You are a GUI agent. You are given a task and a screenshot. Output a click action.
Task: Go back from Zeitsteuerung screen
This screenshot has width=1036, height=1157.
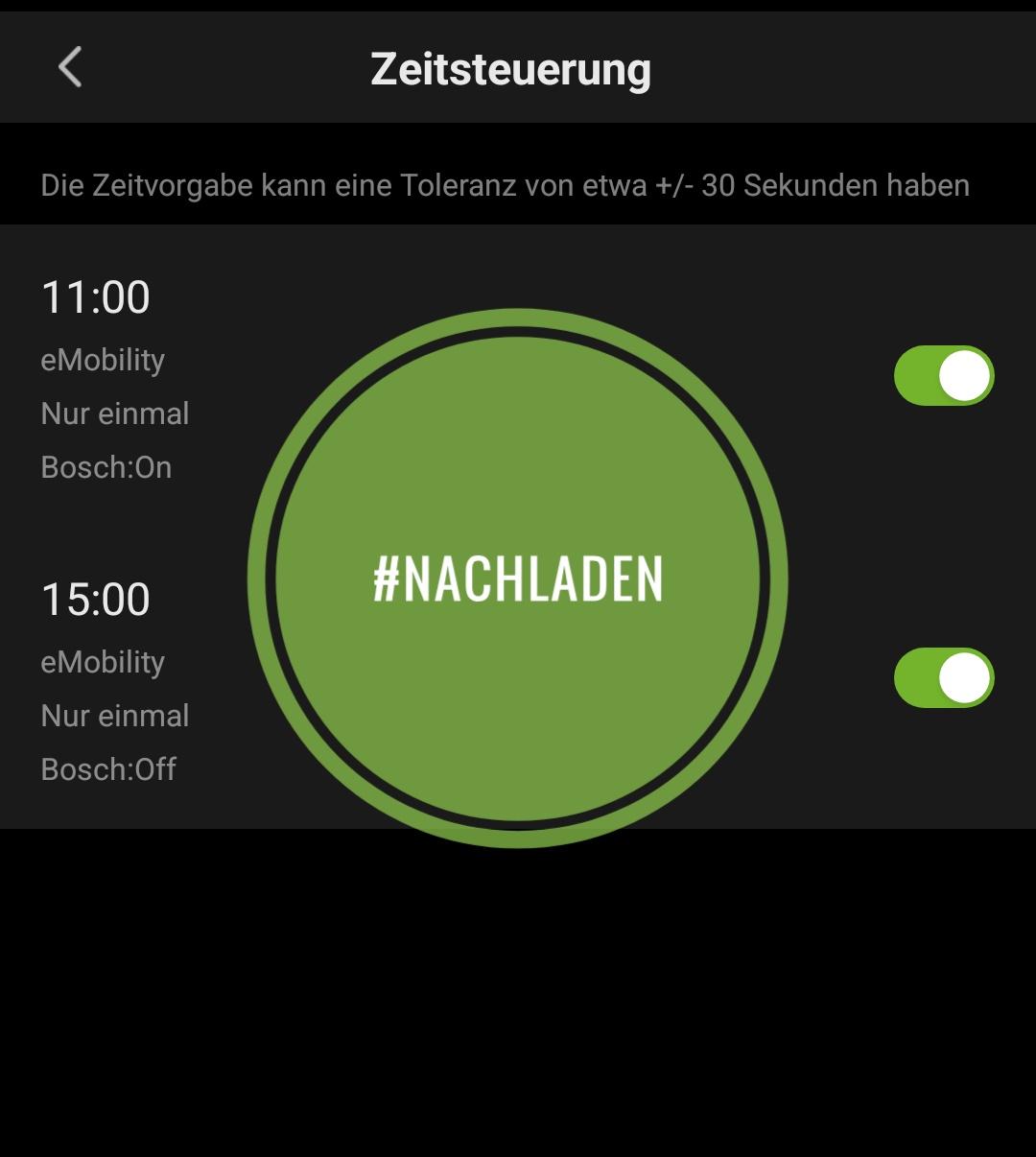click(70, 68)
